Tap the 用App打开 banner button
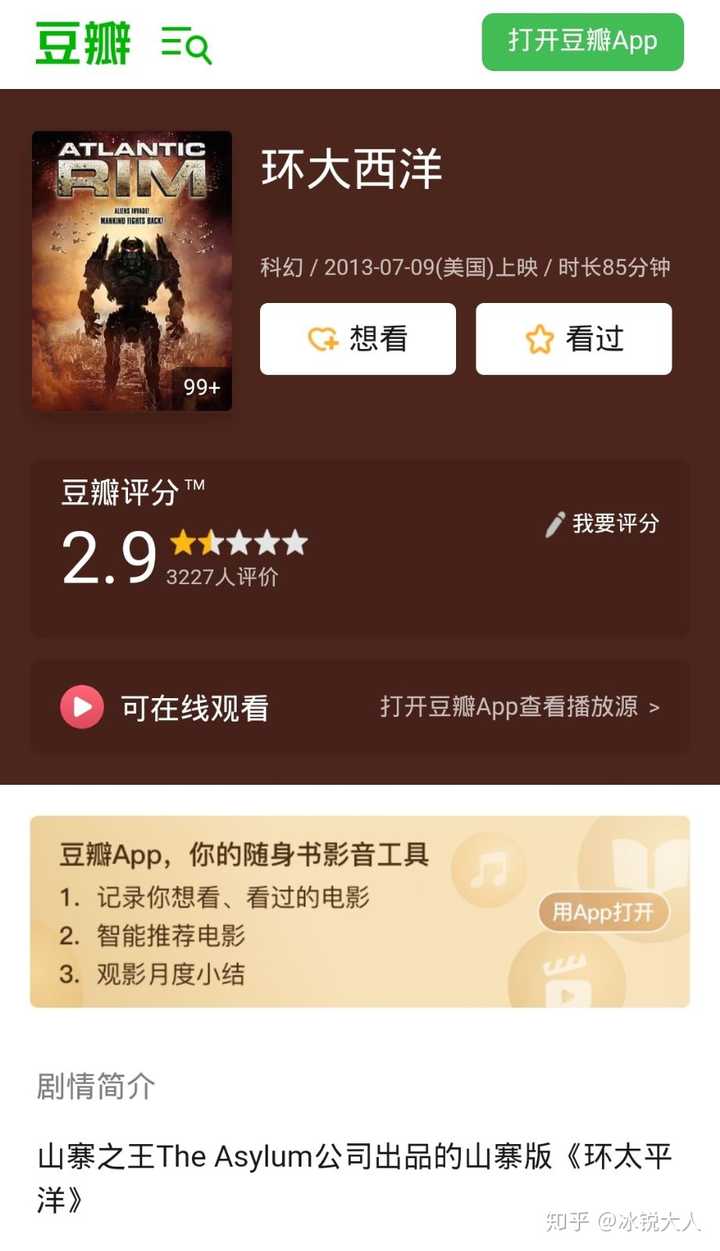The height and width of the screenshot is (1251, 720). click(x=603, y=912)
